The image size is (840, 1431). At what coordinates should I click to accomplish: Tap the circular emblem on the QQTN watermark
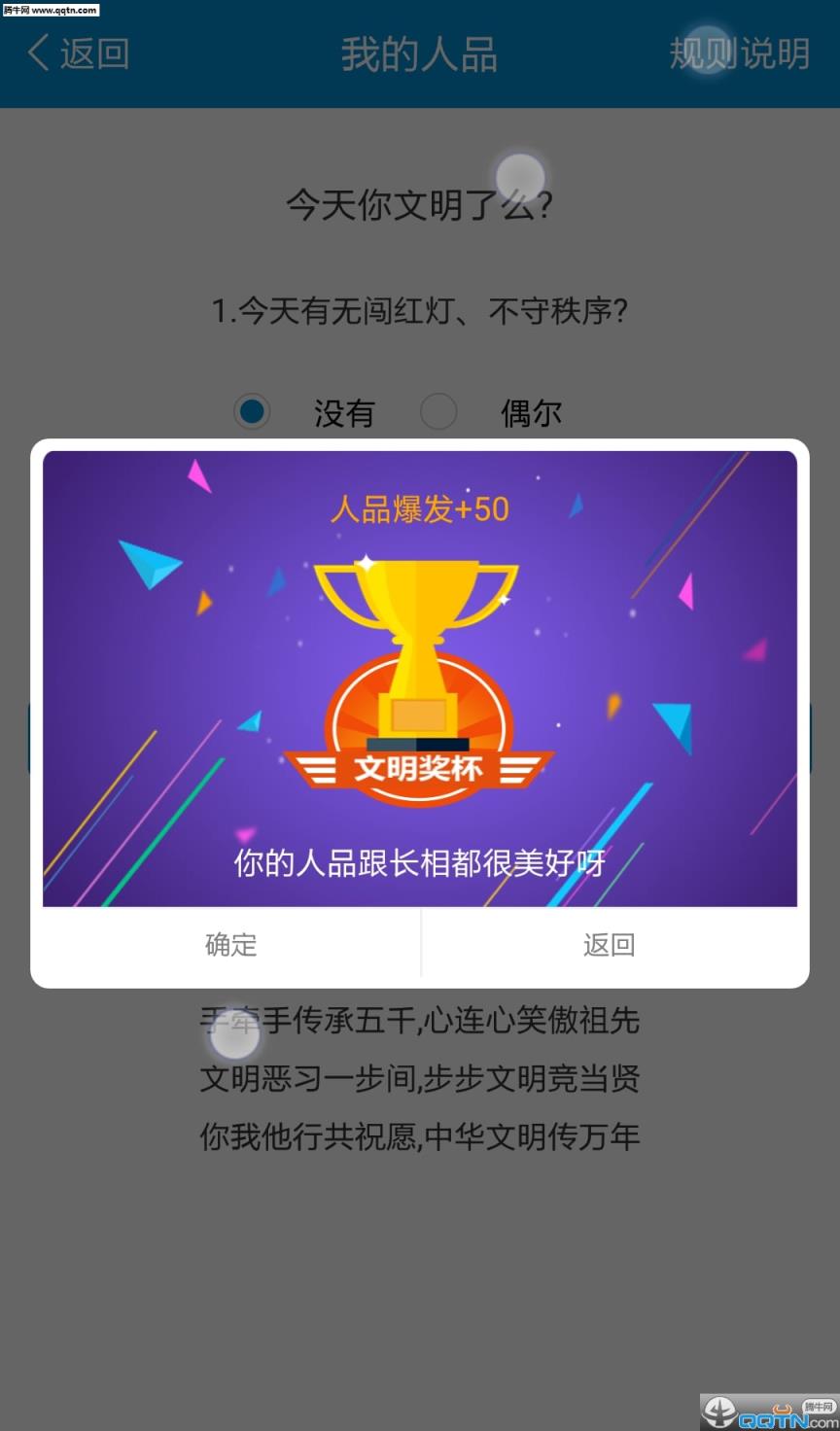coord(717,1412)
